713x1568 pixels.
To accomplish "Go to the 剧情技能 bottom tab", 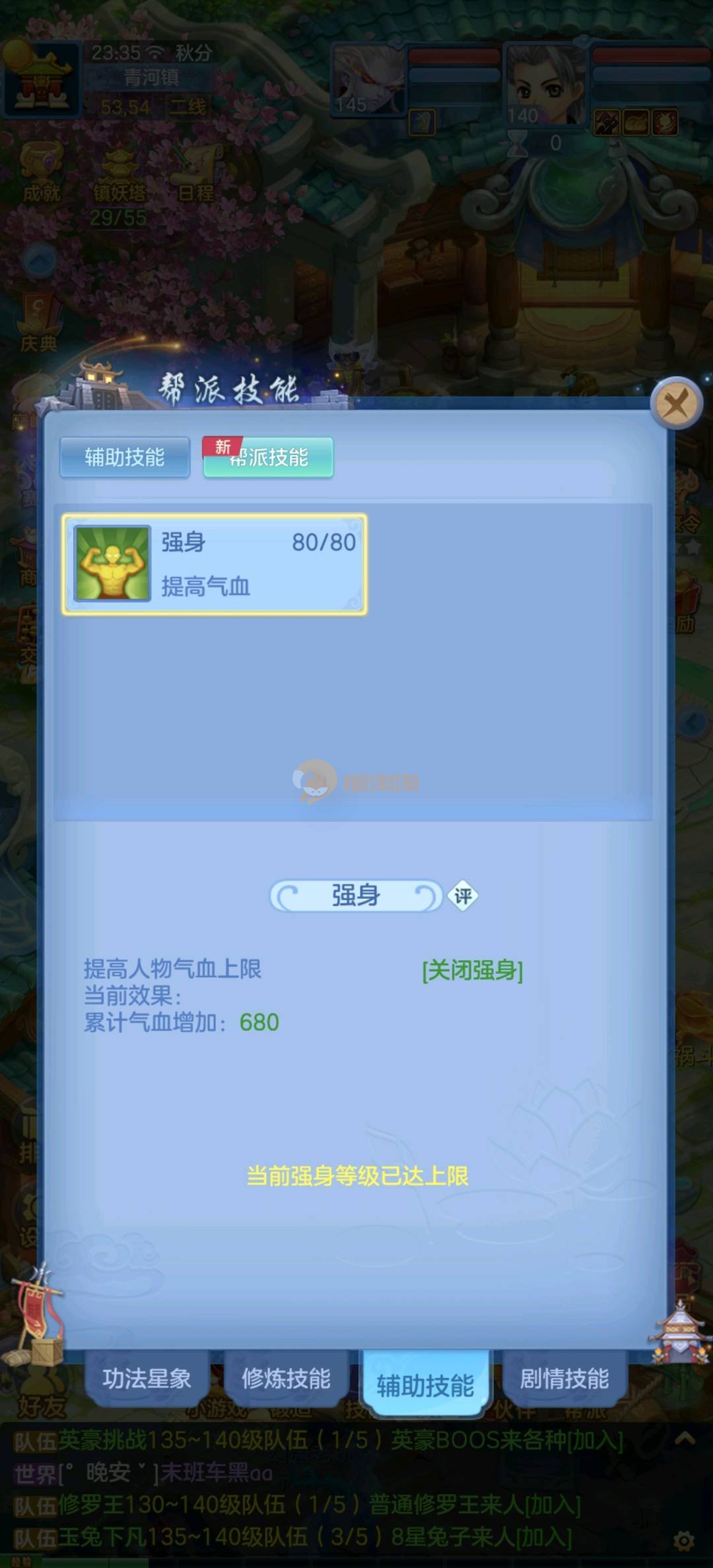I will pyautogui.click(x=564, y=1379).
